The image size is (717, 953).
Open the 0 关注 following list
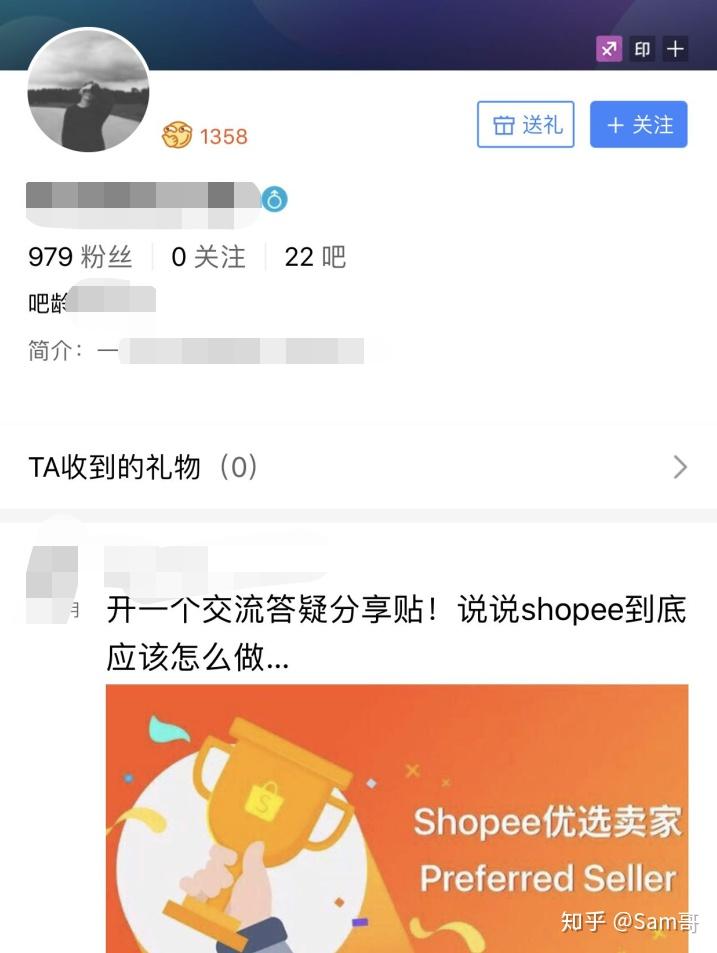click(x=208, y=257)
